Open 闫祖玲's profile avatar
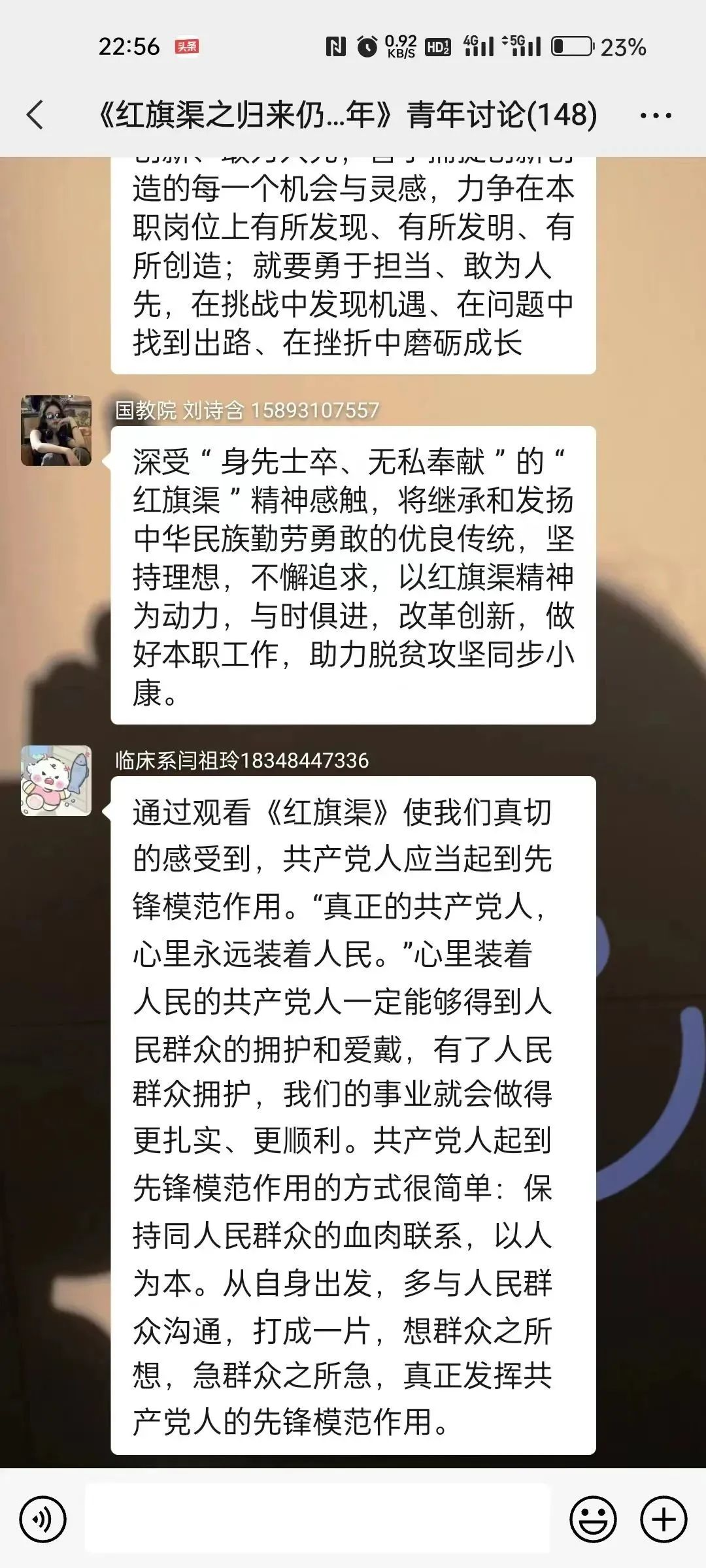 coord(56,781)
